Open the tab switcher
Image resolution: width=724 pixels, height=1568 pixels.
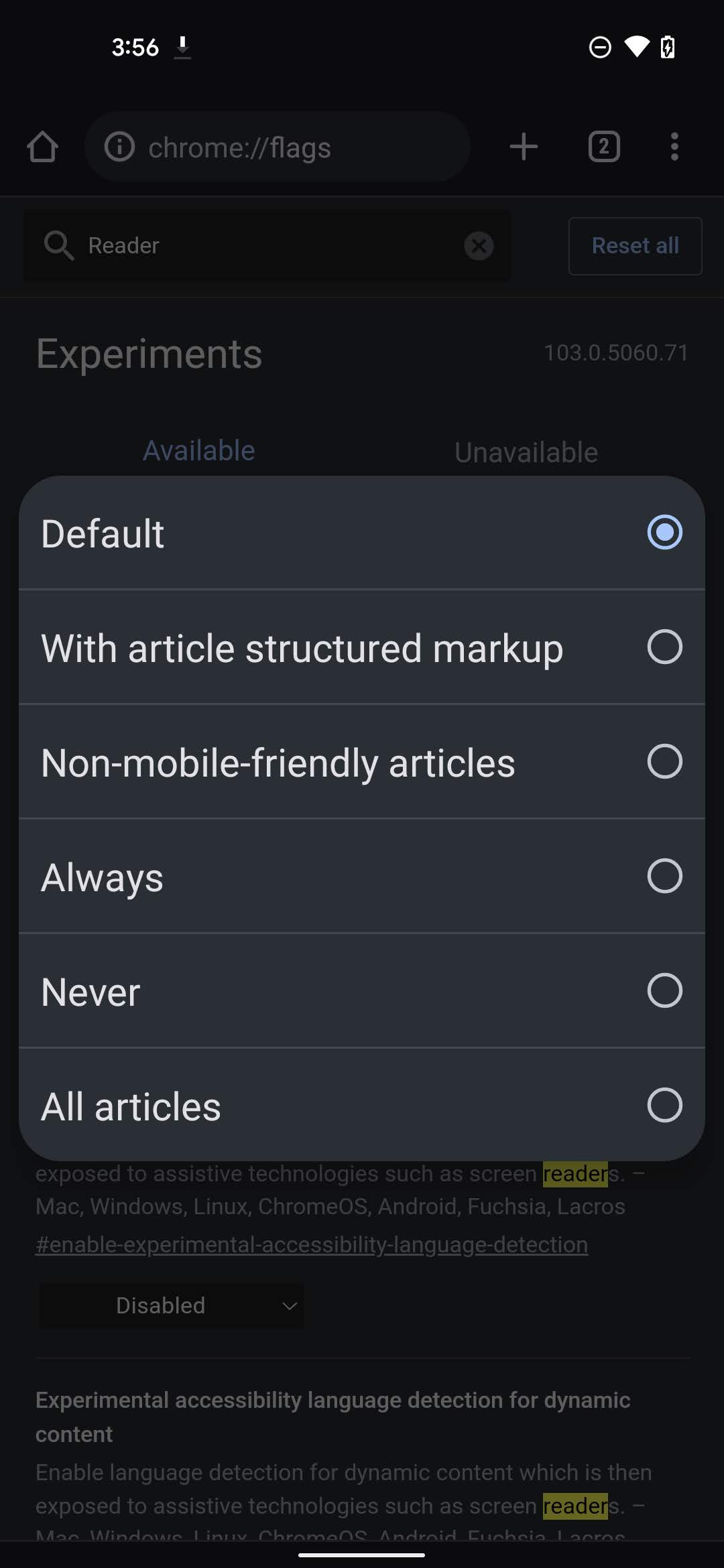coord(604,147)
